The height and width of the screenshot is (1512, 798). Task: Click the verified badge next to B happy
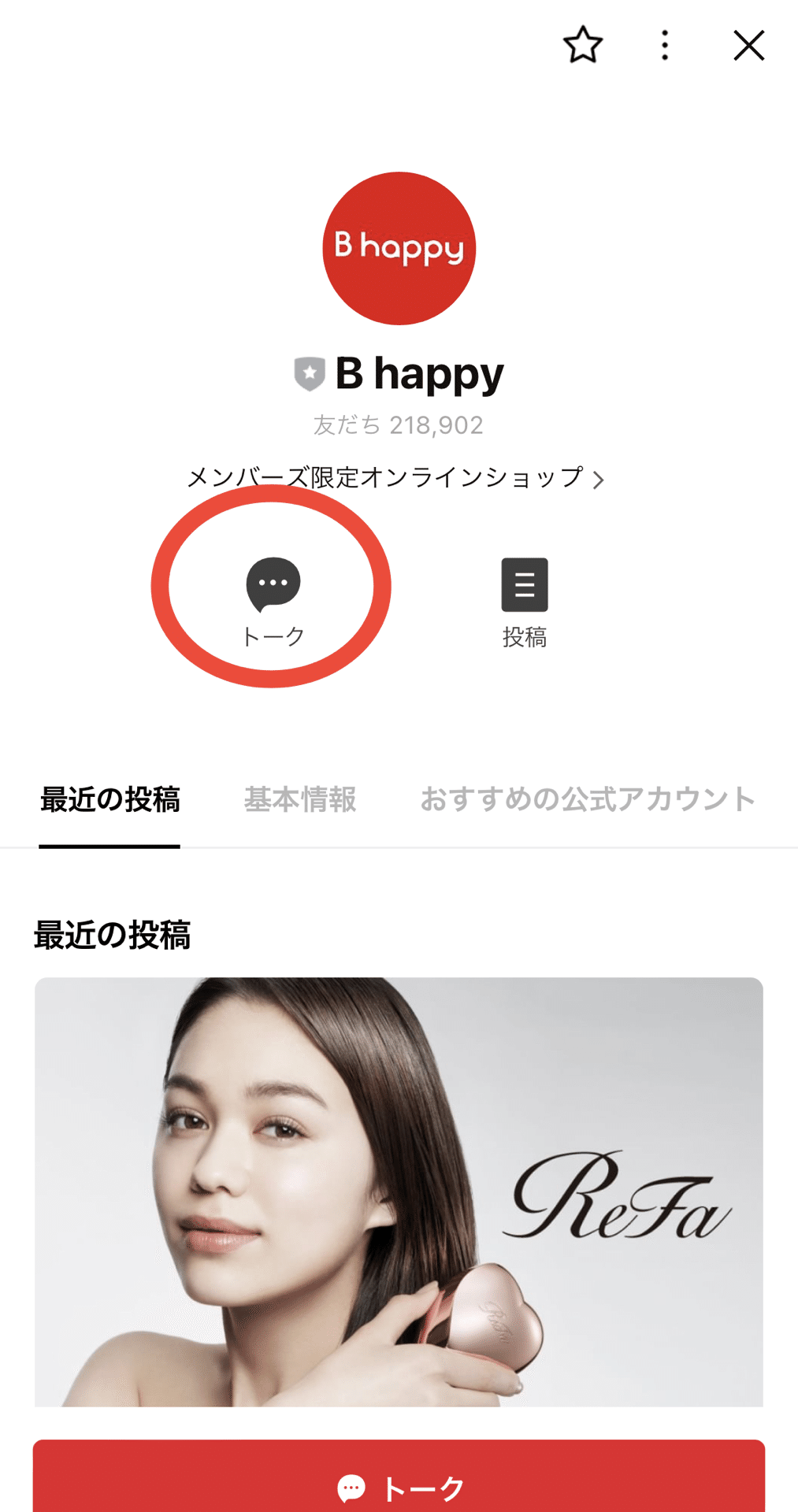click(x=309, y=373)
